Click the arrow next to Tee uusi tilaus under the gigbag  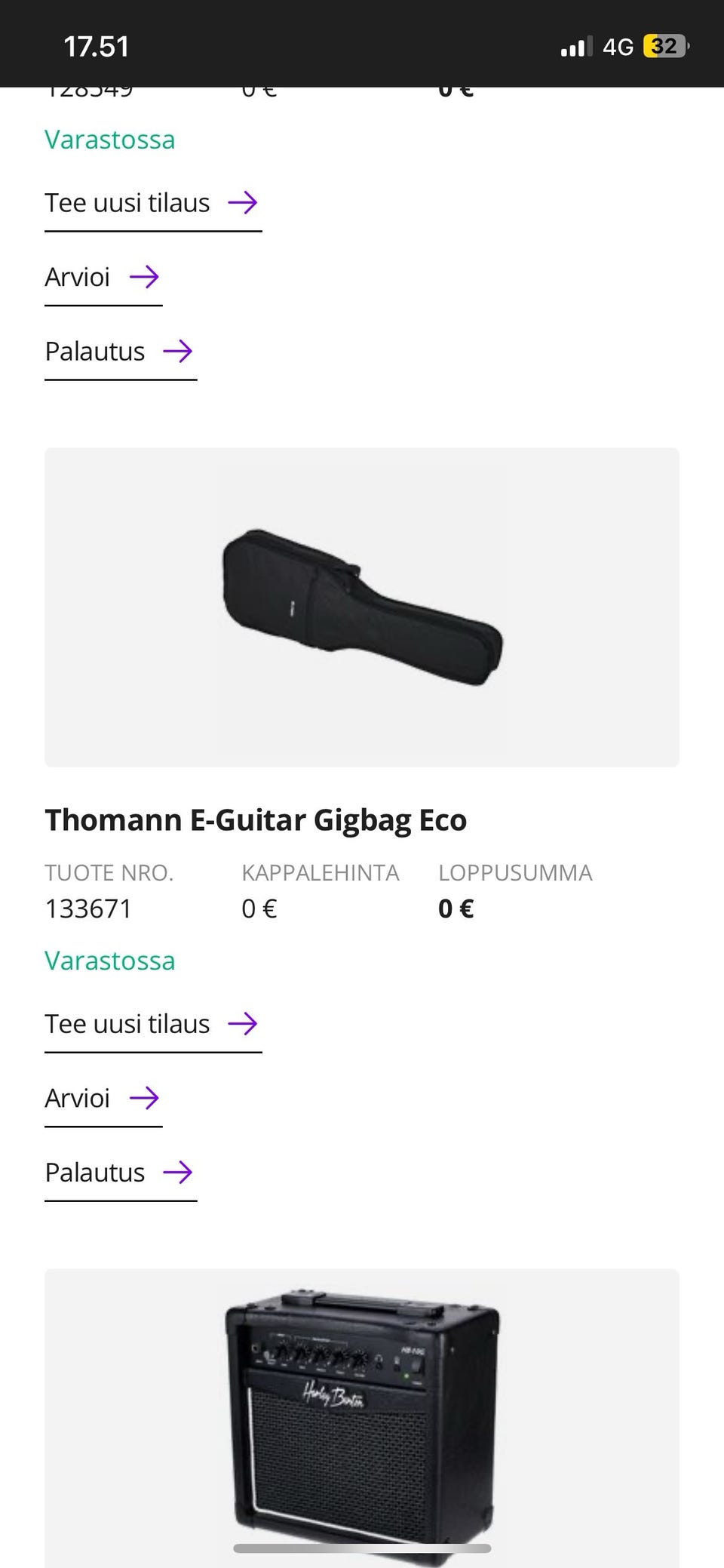pyautogui.click(x=244, y=1023)
